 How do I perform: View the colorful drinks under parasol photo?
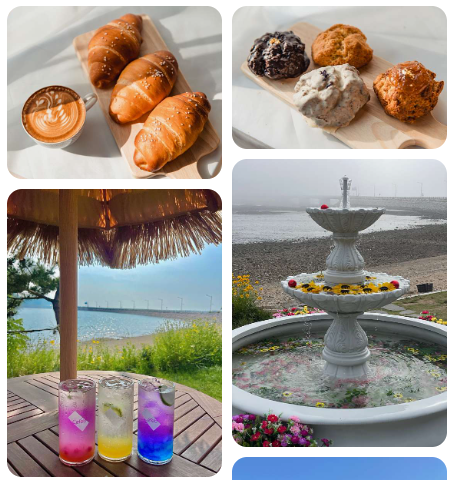114,333
